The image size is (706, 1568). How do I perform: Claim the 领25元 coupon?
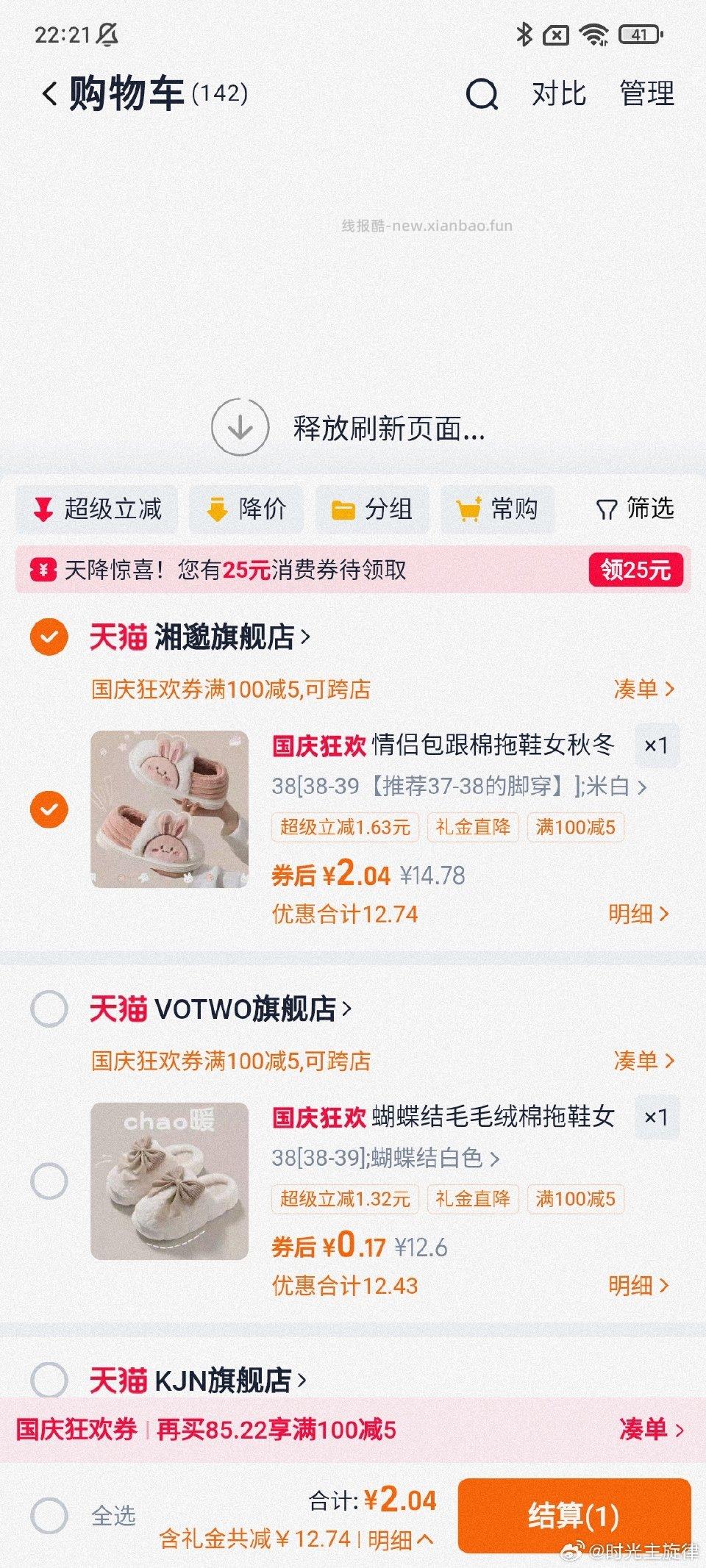[635, 570]
